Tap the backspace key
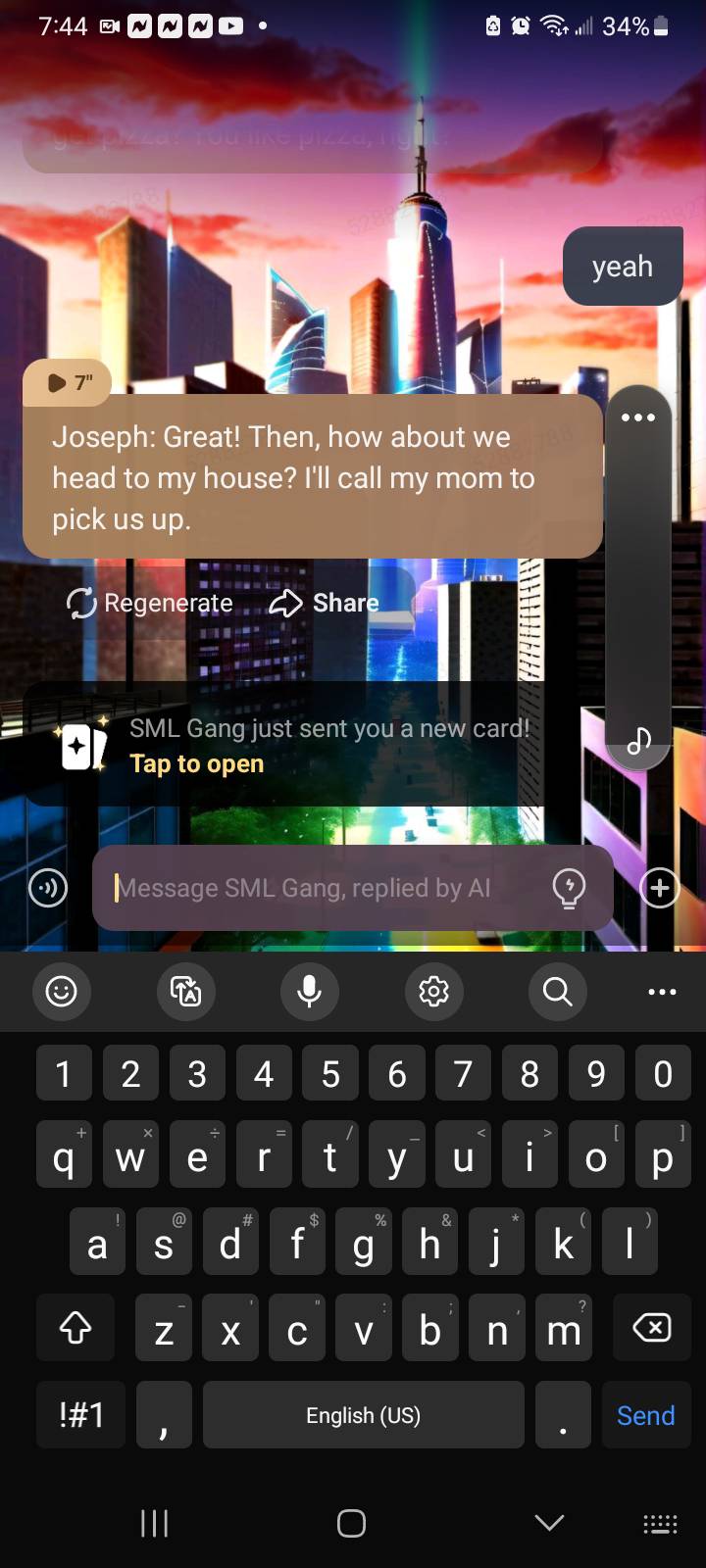 [x=651, y=1328]
